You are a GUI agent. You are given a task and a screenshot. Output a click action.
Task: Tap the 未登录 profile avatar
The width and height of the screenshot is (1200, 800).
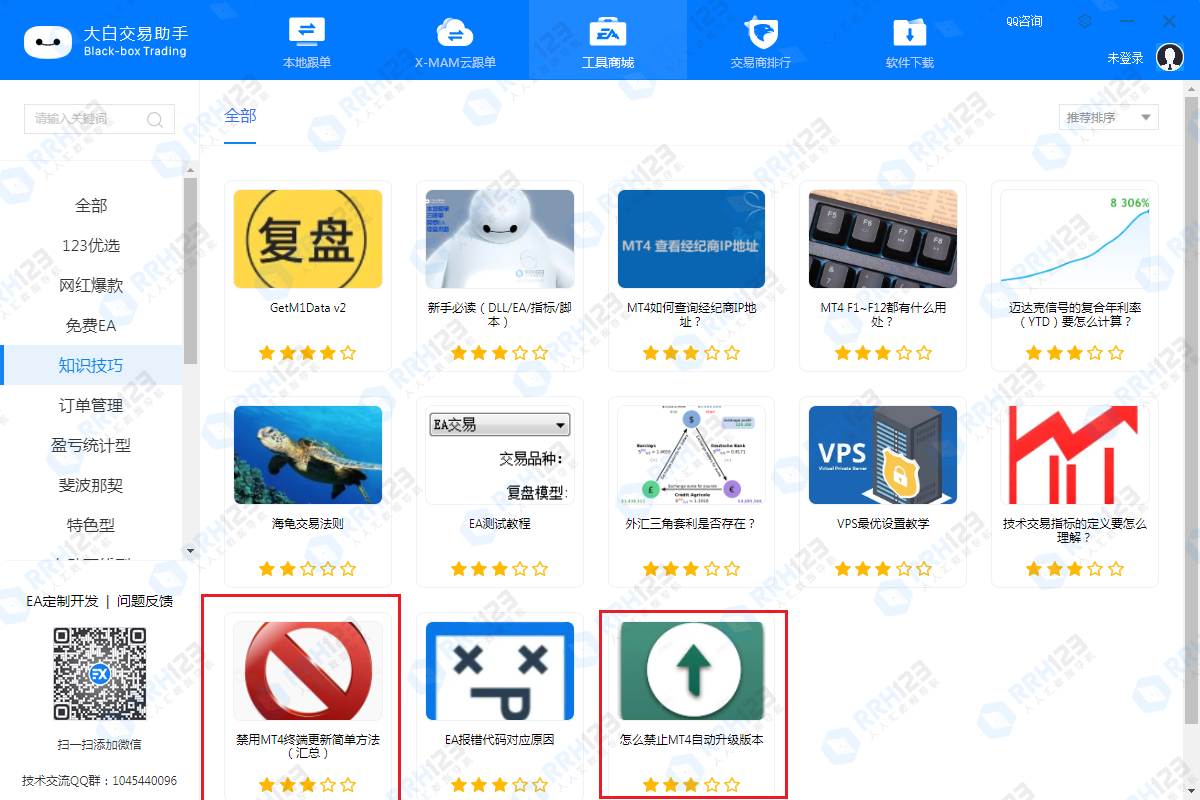[x=1169, y=58]
